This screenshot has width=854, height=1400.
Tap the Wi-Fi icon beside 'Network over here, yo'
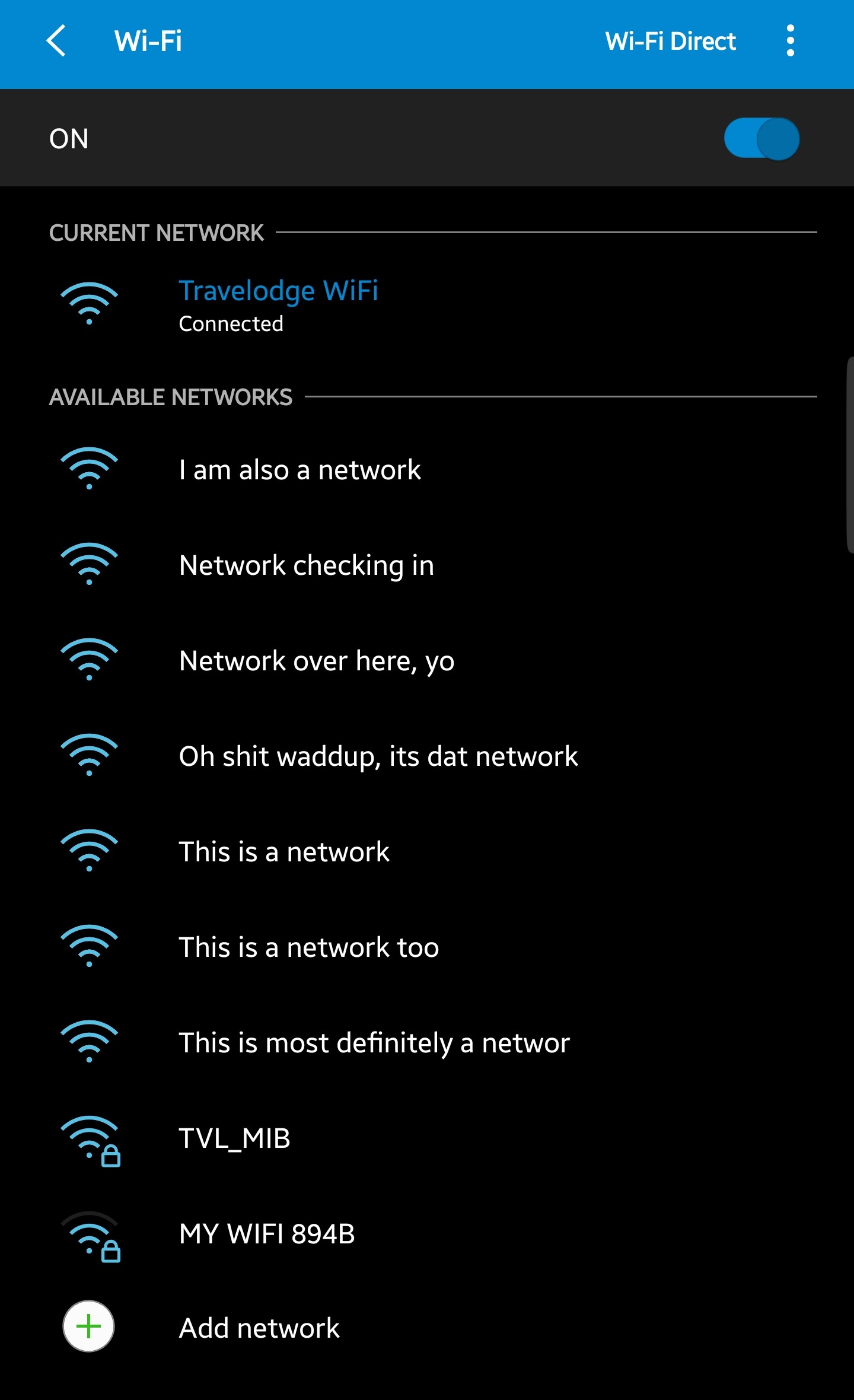89,660
